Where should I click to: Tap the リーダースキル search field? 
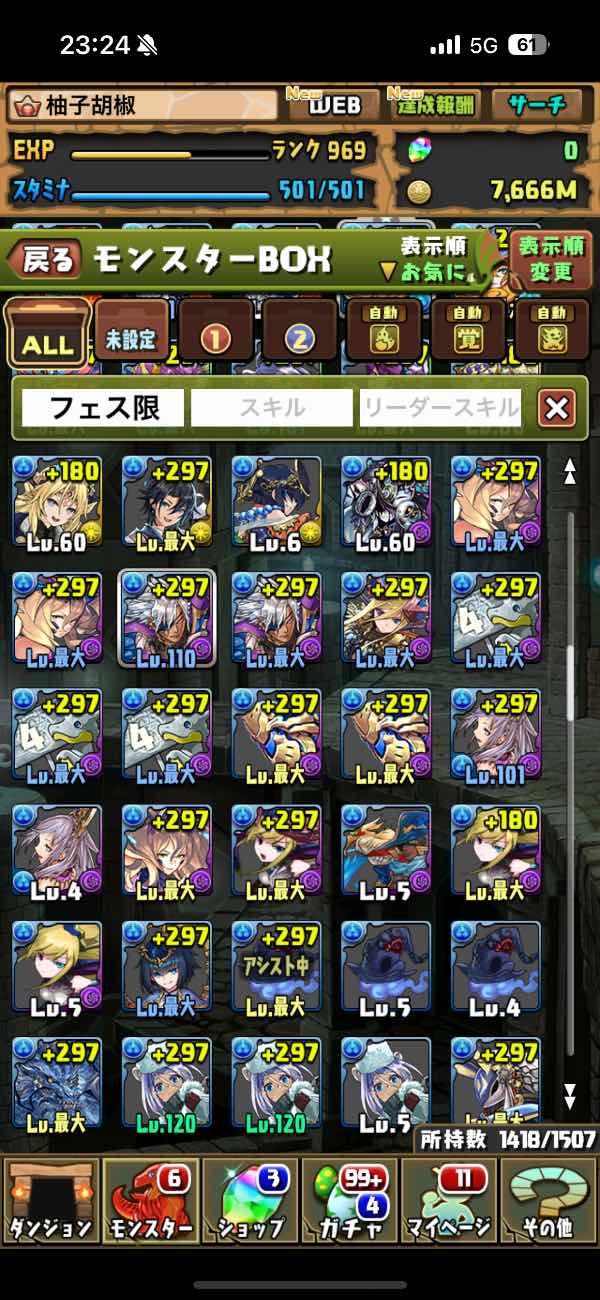(x=440, y=408)
